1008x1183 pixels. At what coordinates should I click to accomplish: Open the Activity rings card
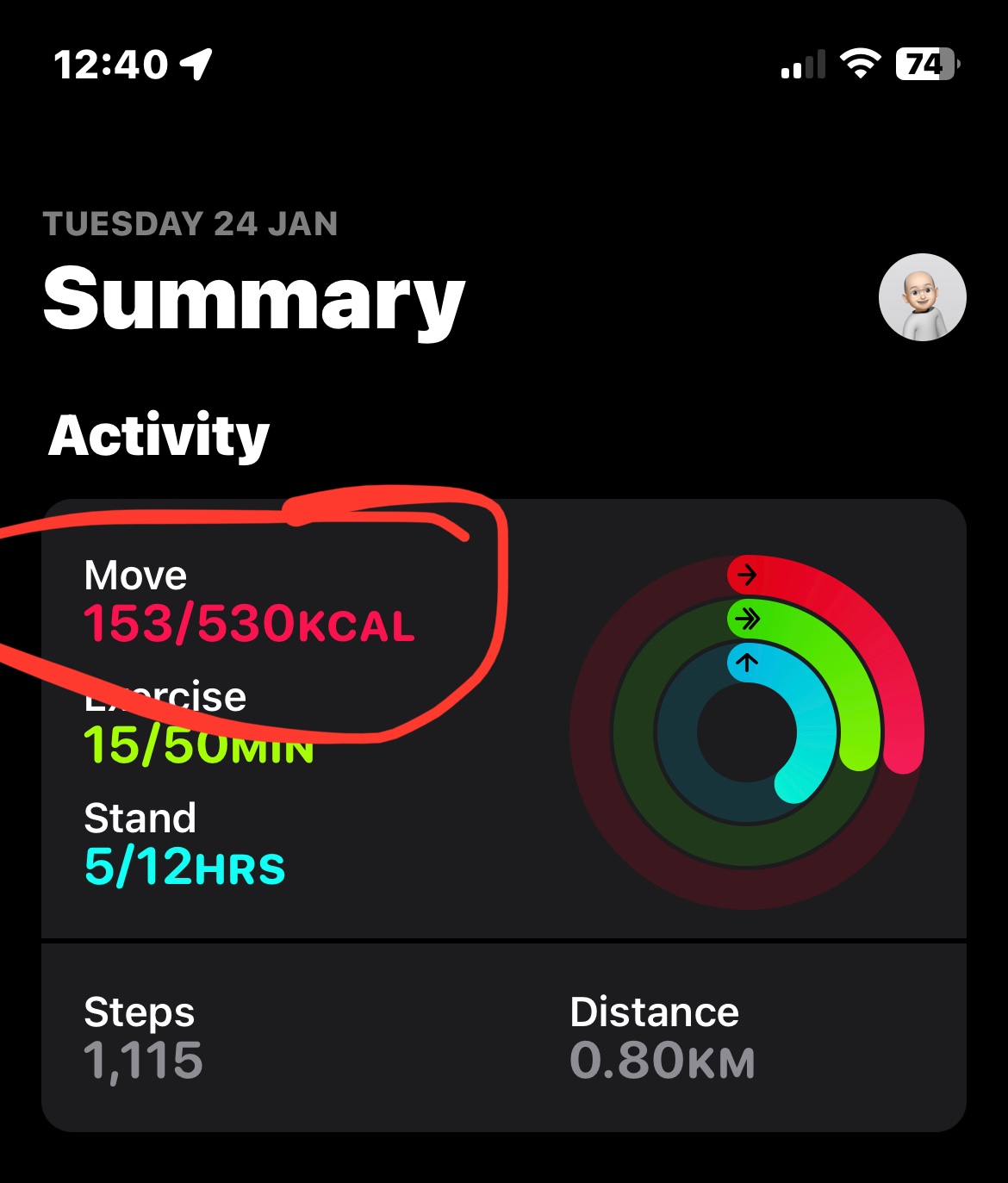click(746, 732)
